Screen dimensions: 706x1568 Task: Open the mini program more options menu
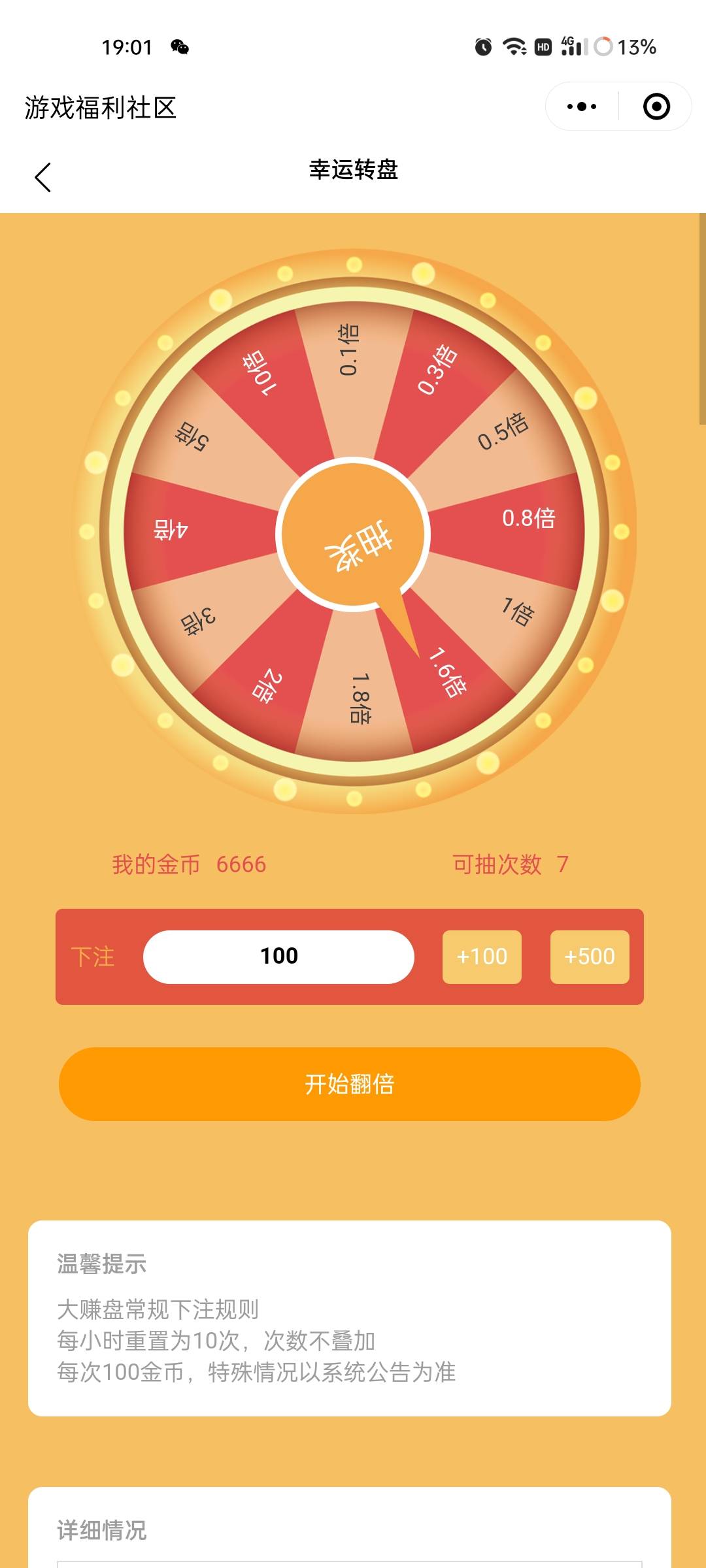582,106
